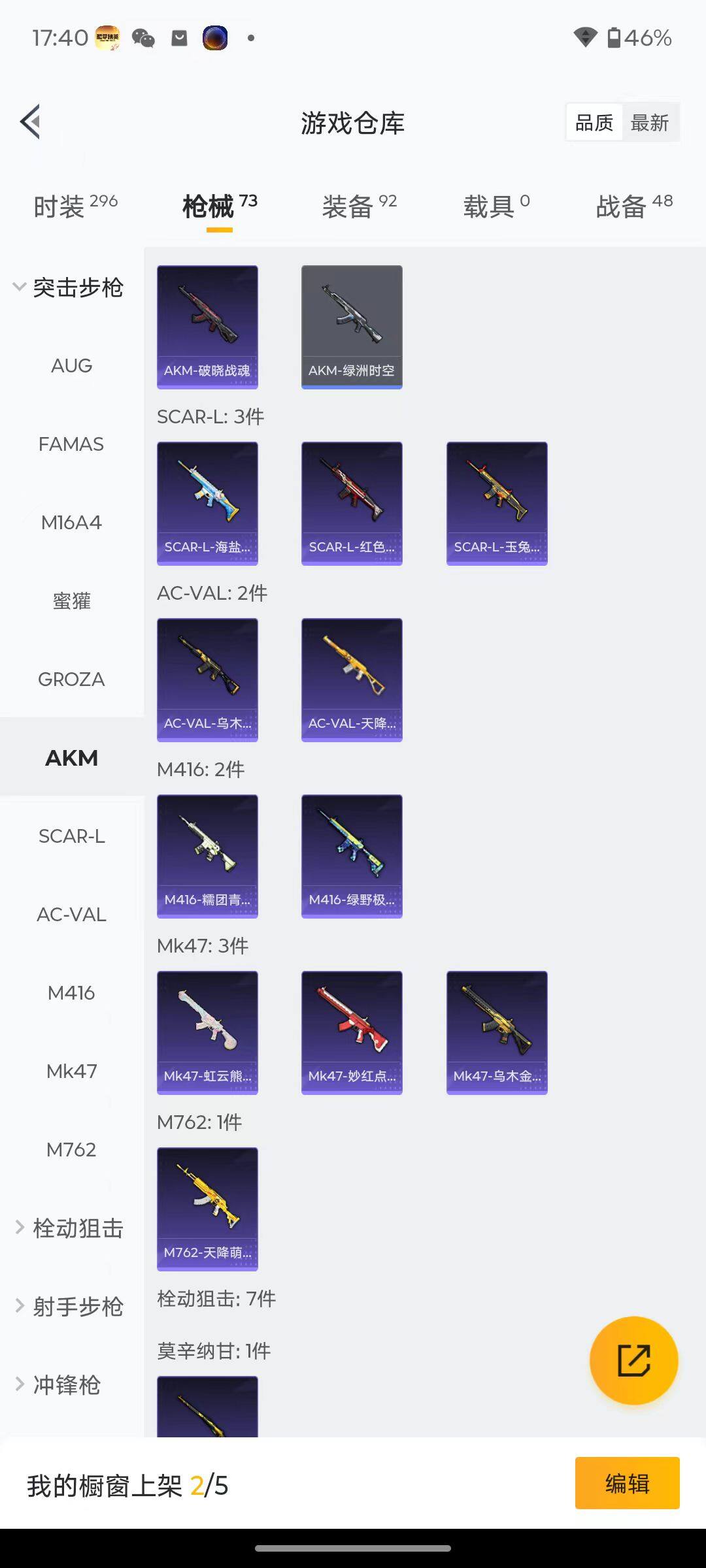Viewport: 706px width, 1568px height.
Task: View the Mk47-妙红点 skin
Action: pyautogui.click(x=352, y=1032)
